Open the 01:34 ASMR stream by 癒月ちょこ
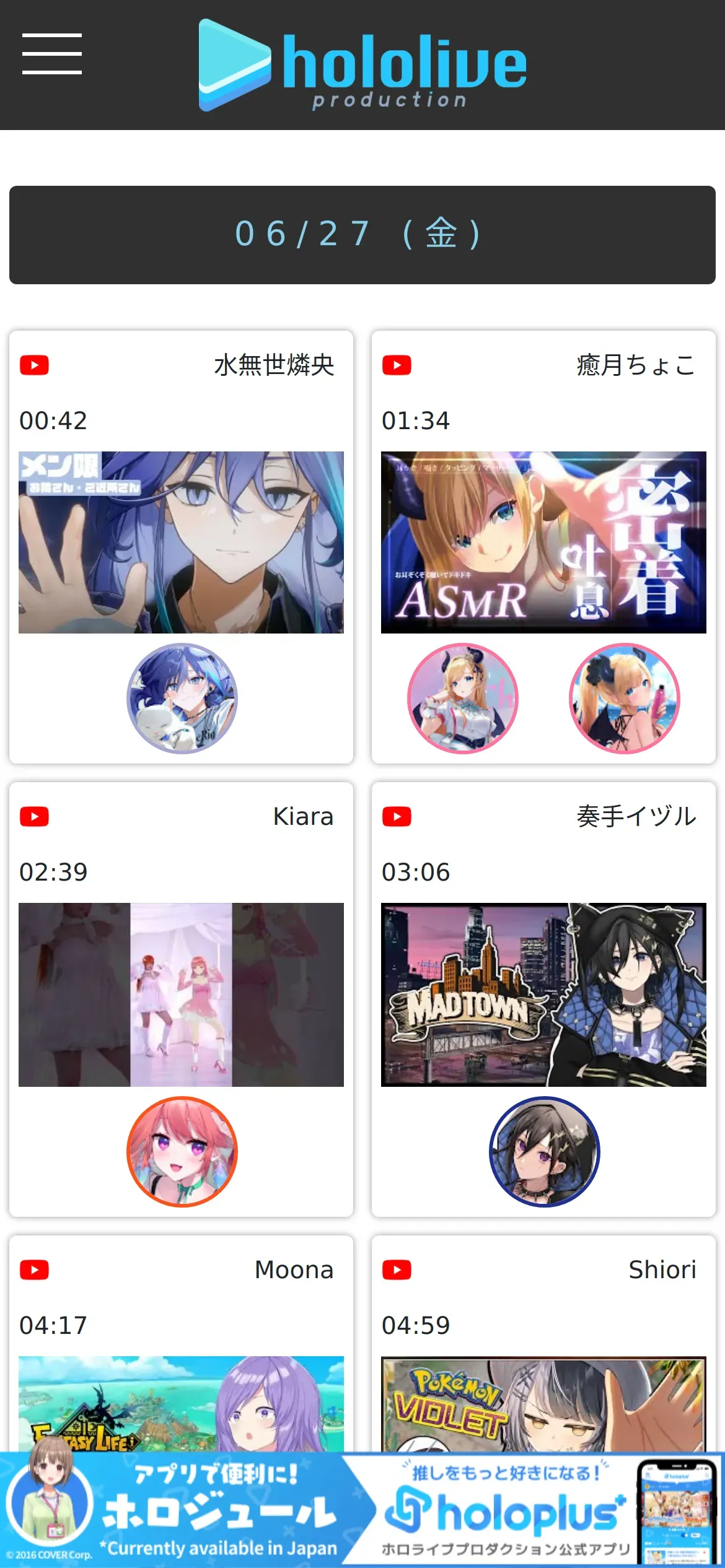Image resolution: width=725 pixels, height=1568 pixels. click(543, 542)
